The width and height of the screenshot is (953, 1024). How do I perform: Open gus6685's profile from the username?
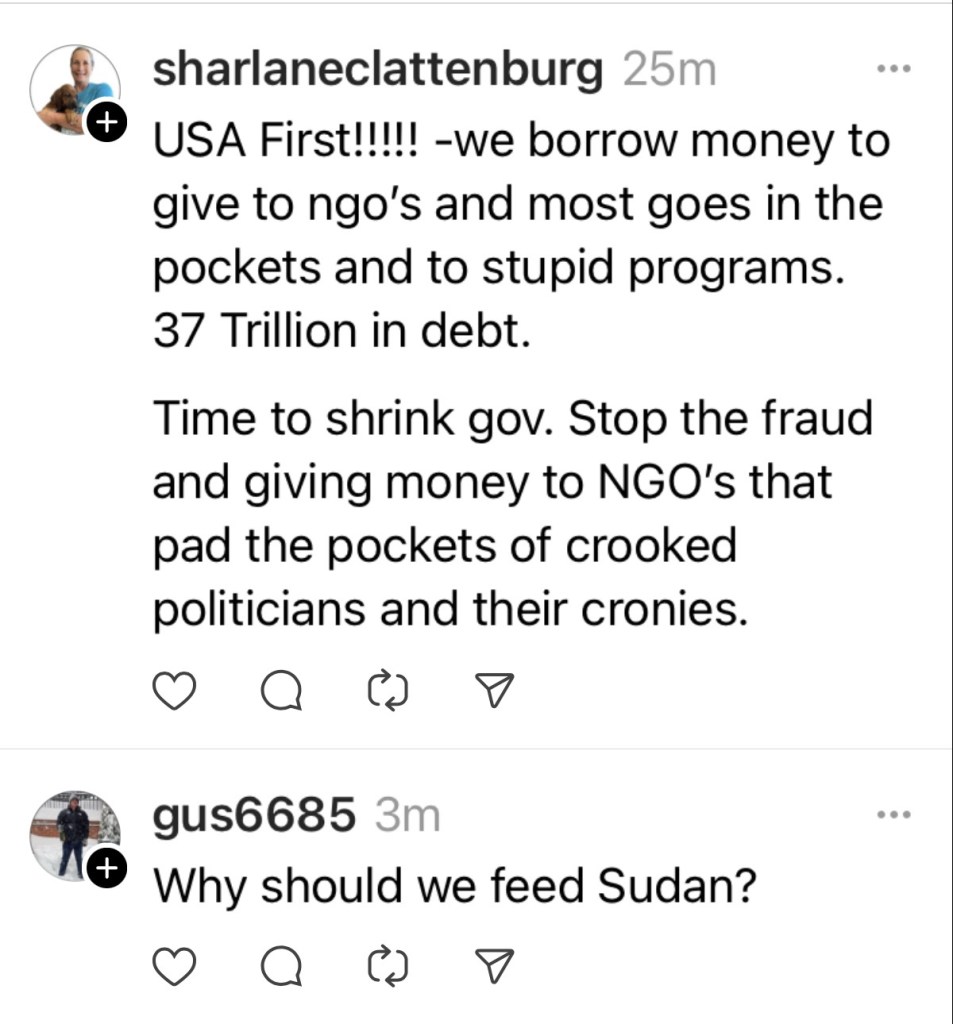tap(254, 815)
